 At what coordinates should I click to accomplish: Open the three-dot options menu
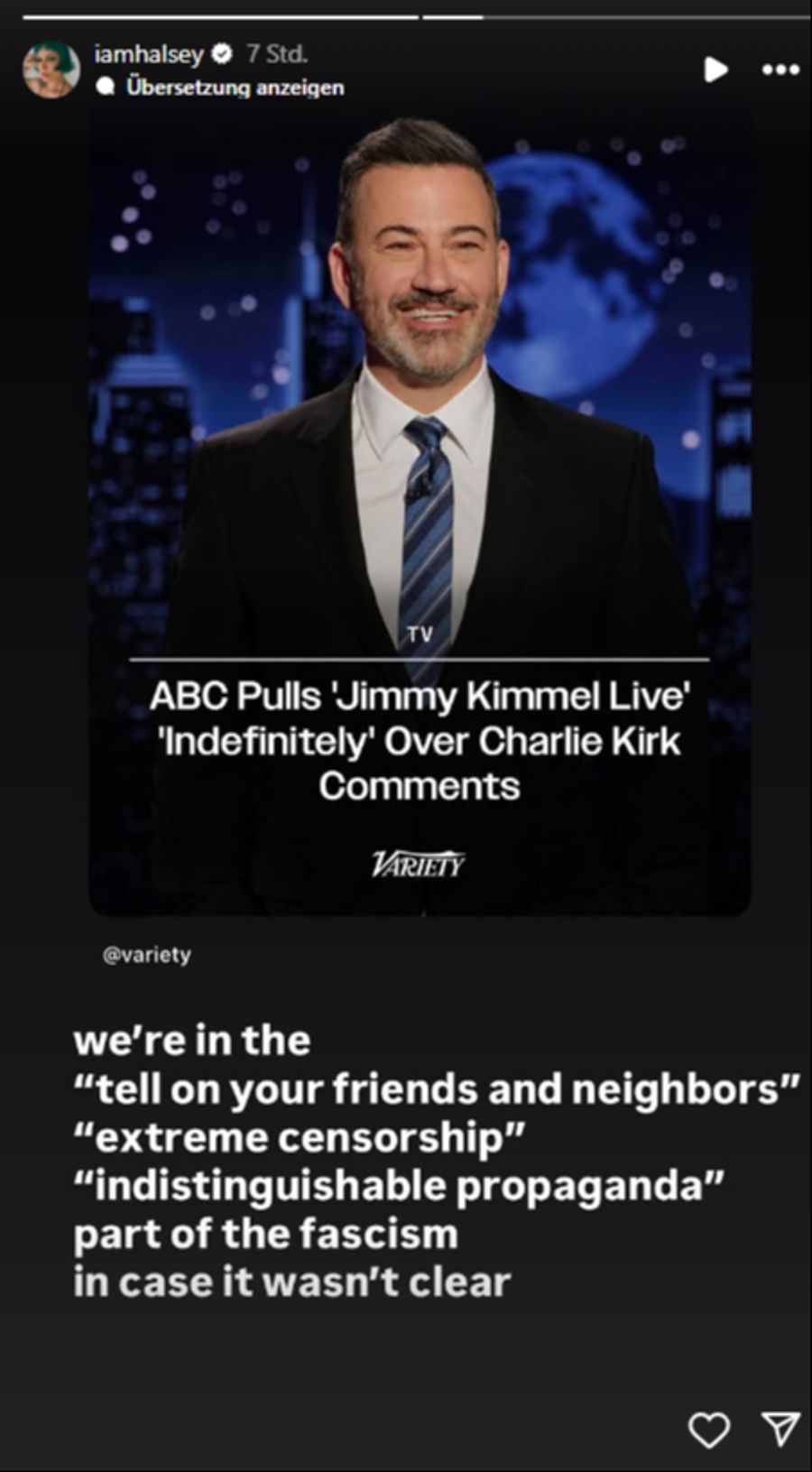coord(780,69)
